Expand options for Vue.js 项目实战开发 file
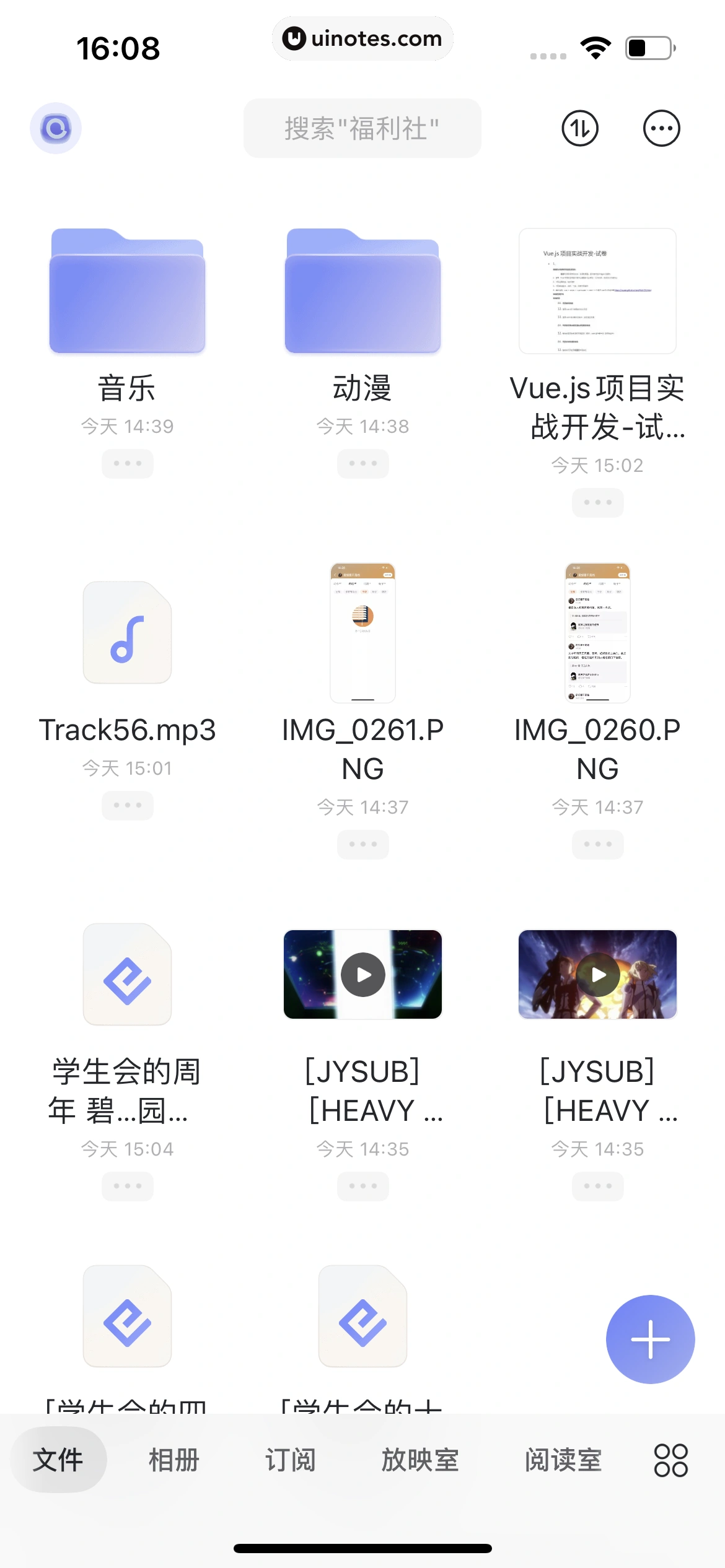Viewport: 725px width, 1568px height. (x=597, y=502)
